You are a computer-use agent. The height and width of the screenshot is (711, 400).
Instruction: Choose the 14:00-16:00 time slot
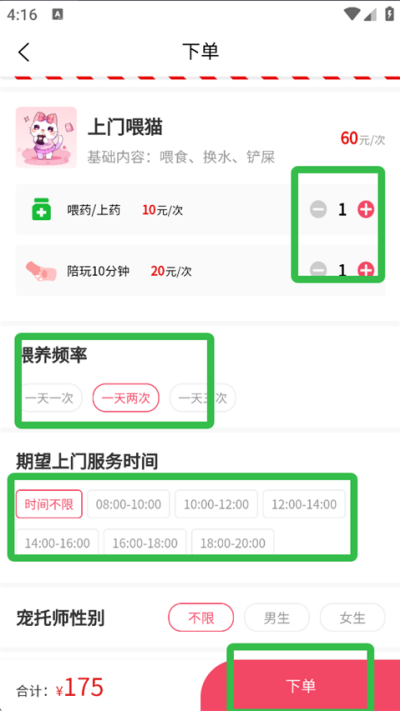[57, 542]
